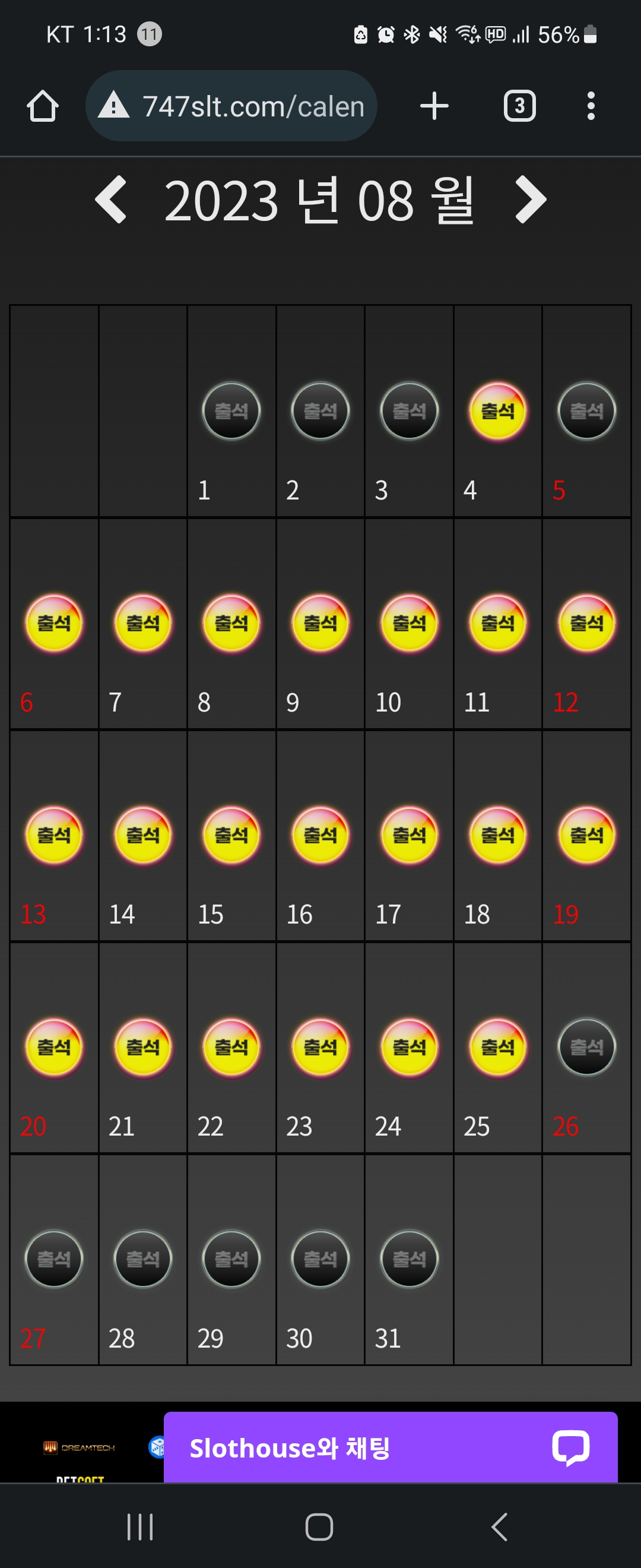The height and width of the screenshot is (1568, 641).
Task: Tap the 747slt.com address bar
Action: pyautogui.click(x=231, y=106)
